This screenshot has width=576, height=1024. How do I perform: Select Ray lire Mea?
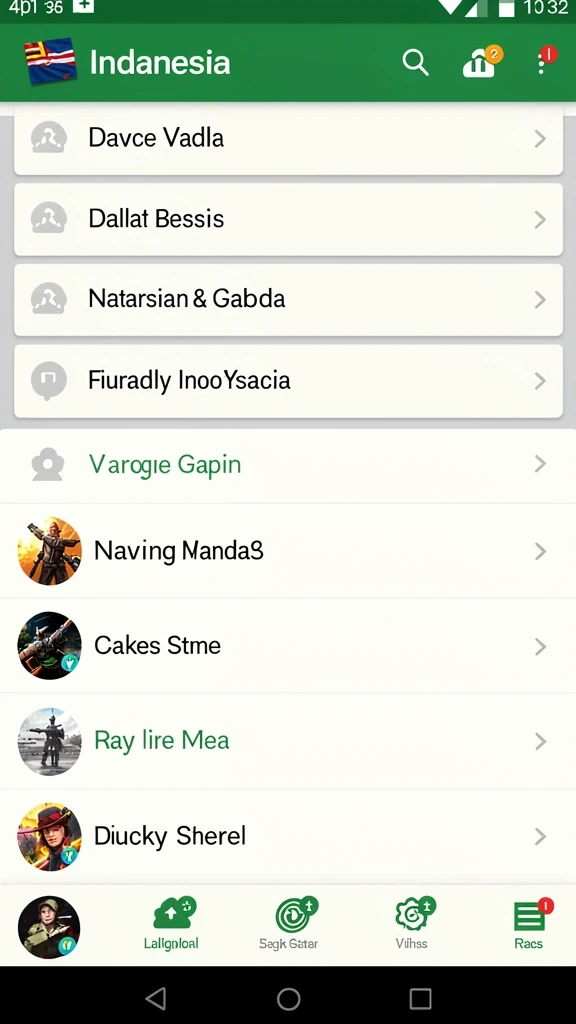click(x=288, y=741)
